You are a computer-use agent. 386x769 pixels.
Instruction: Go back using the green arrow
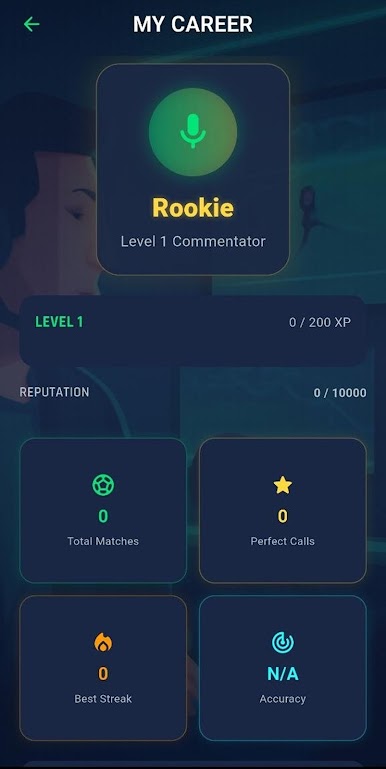(x=31, y=24)
